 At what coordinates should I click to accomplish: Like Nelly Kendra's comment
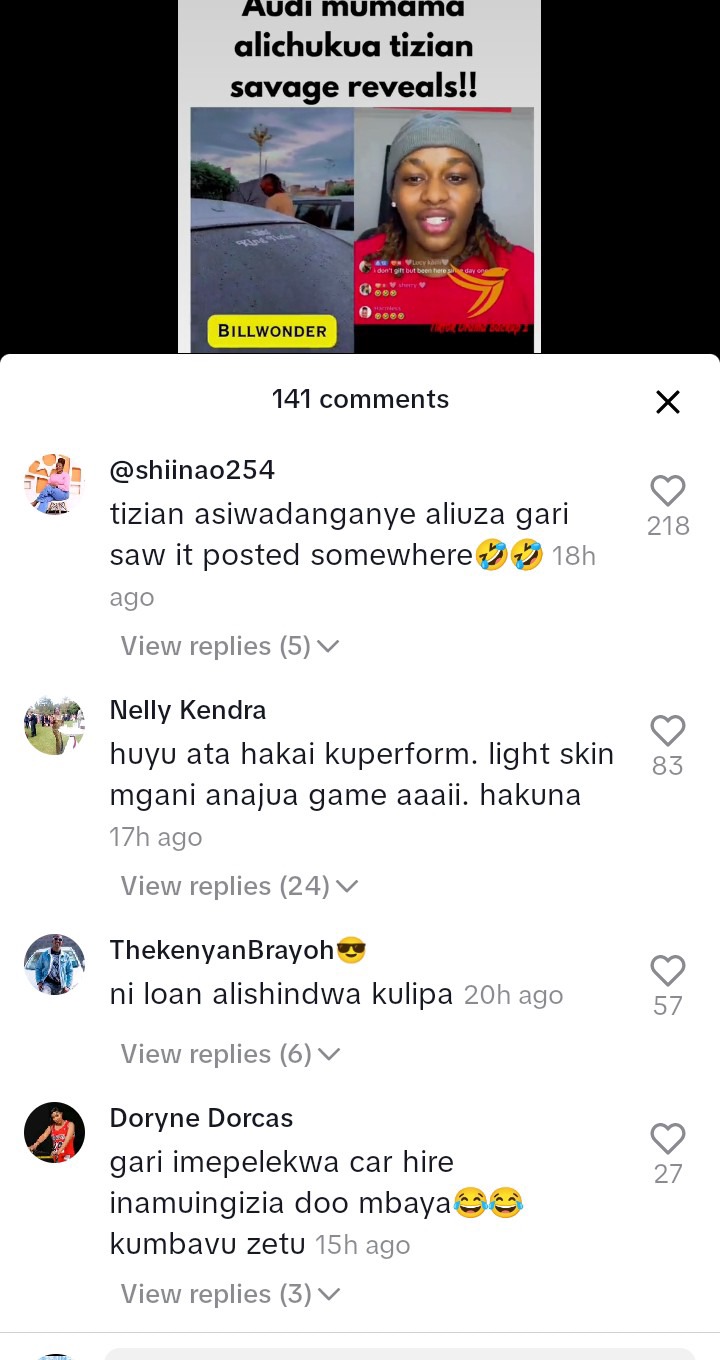click(667, 731)
